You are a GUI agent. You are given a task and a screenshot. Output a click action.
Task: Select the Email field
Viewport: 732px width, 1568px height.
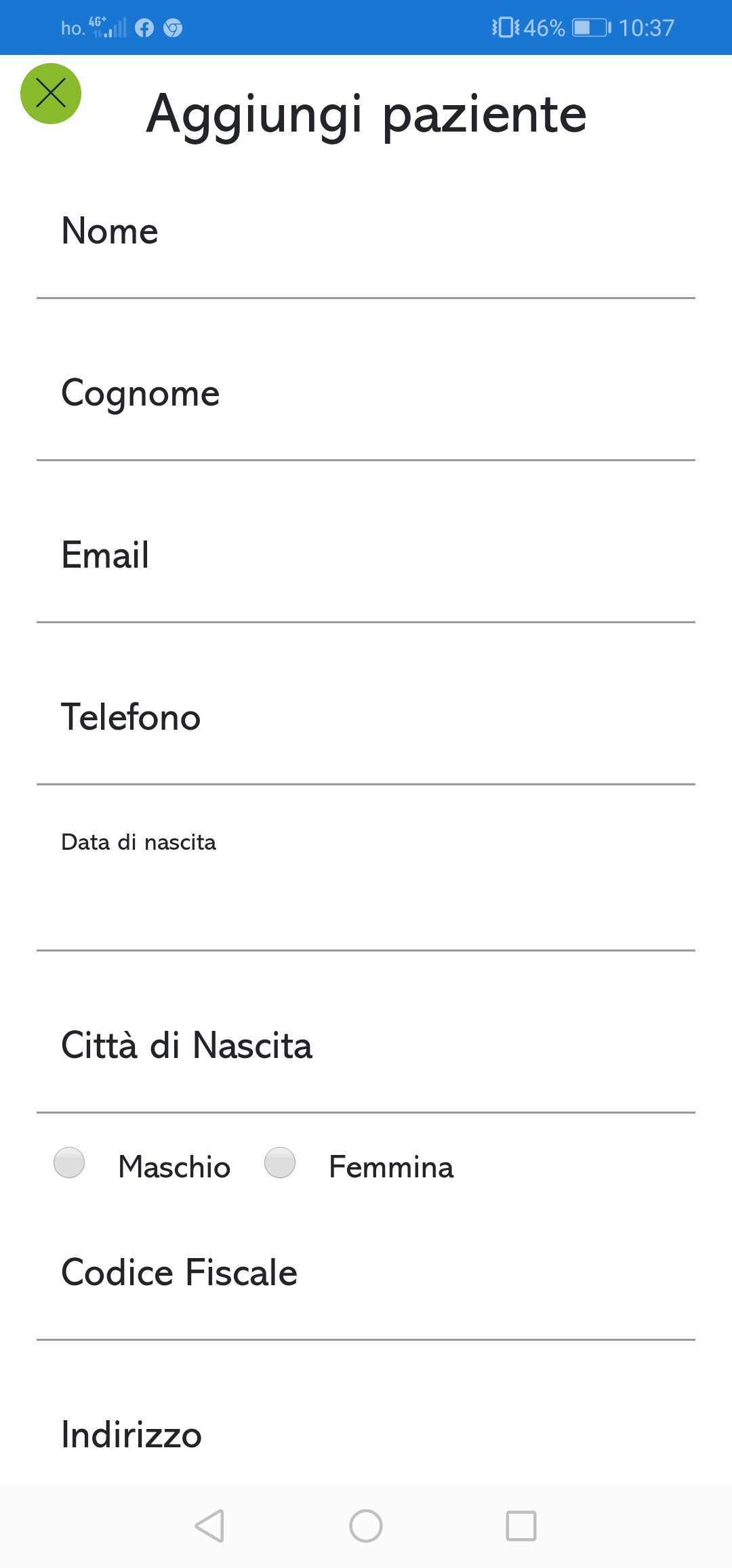pos(366,556)
